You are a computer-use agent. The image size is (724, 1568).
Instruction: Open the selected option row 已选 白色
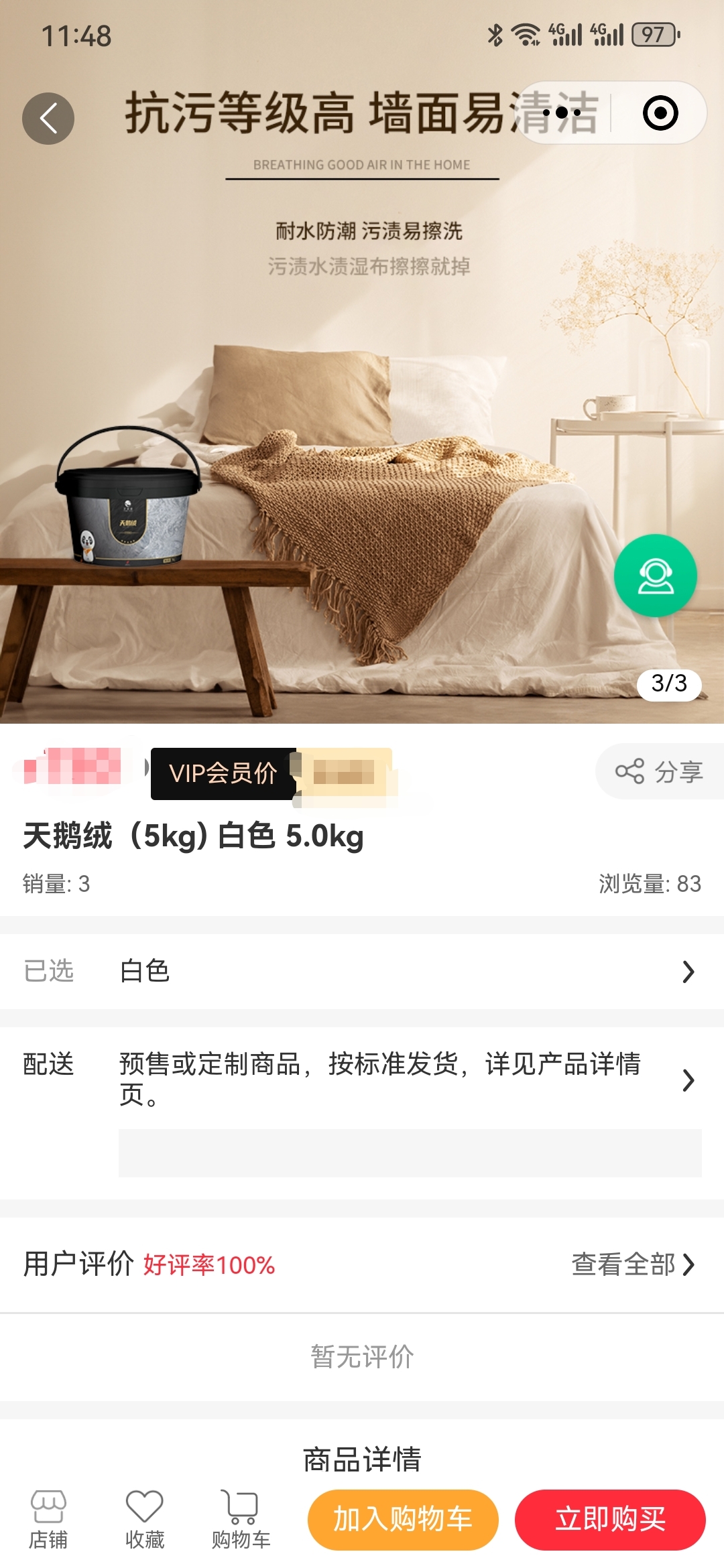(362, 972)
